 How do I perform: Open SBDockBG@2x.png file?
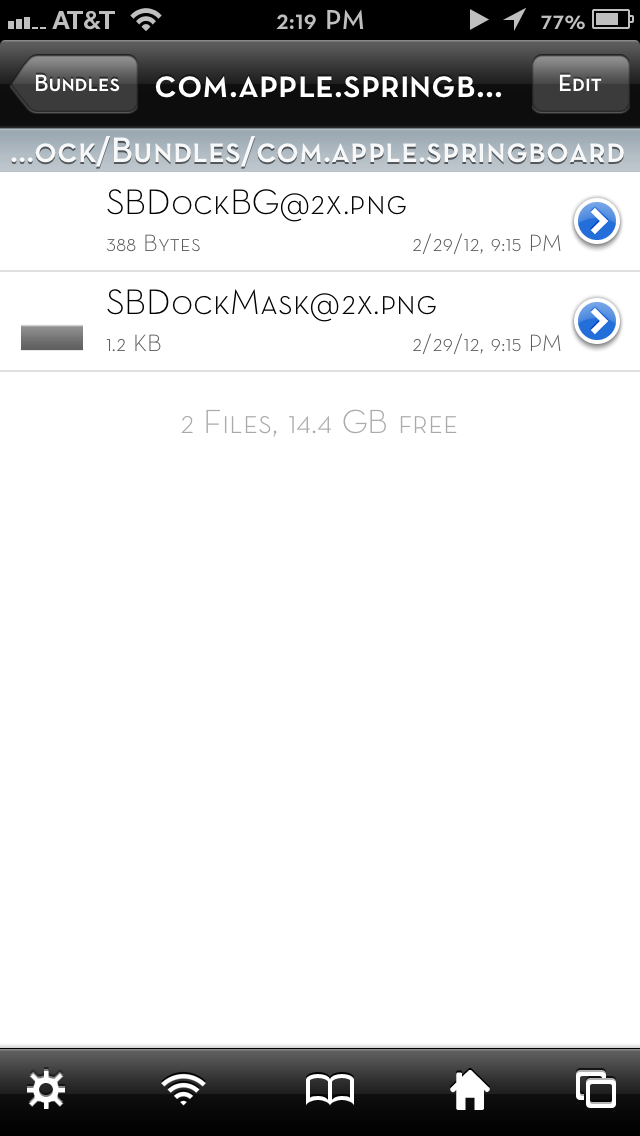(320, 222)
